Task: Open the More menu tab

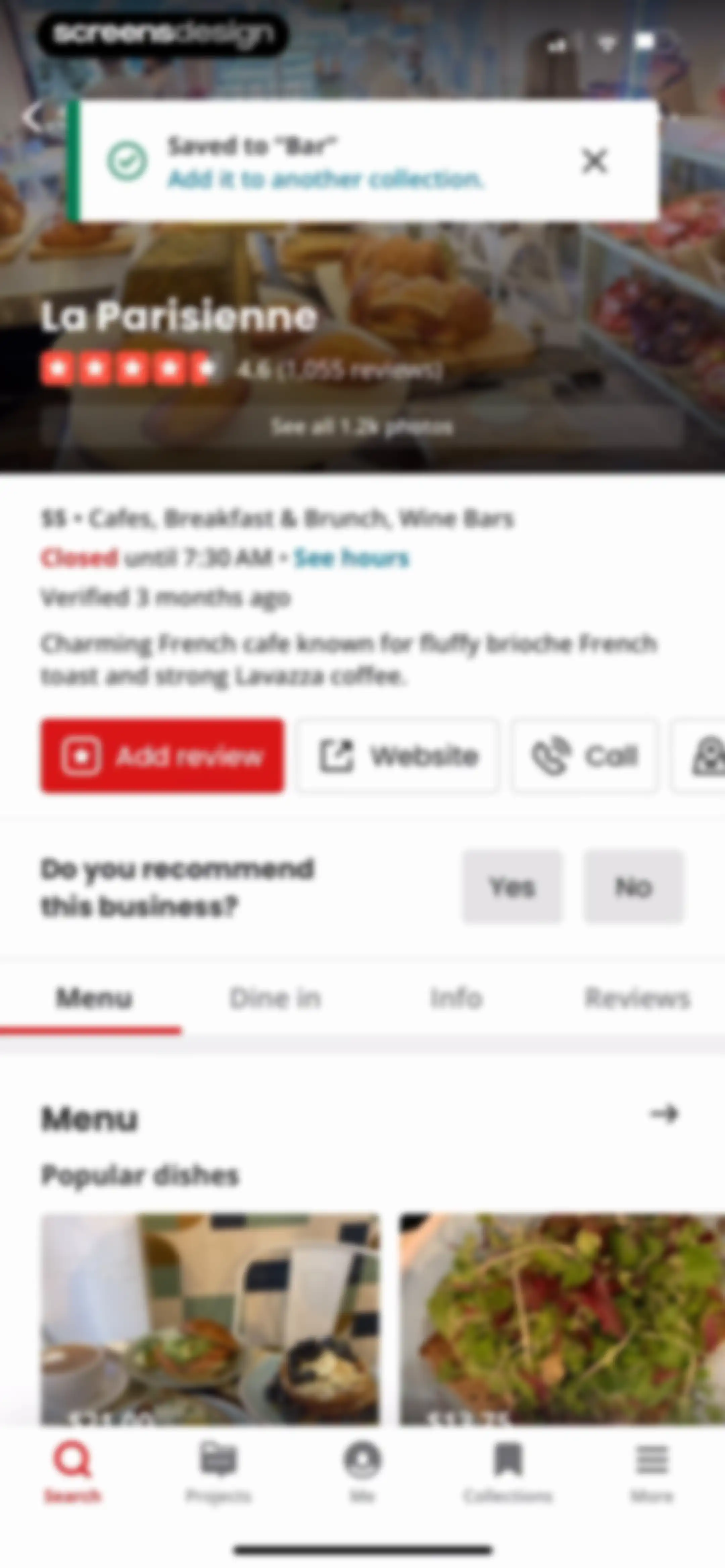Action: tap(652, 1472)
